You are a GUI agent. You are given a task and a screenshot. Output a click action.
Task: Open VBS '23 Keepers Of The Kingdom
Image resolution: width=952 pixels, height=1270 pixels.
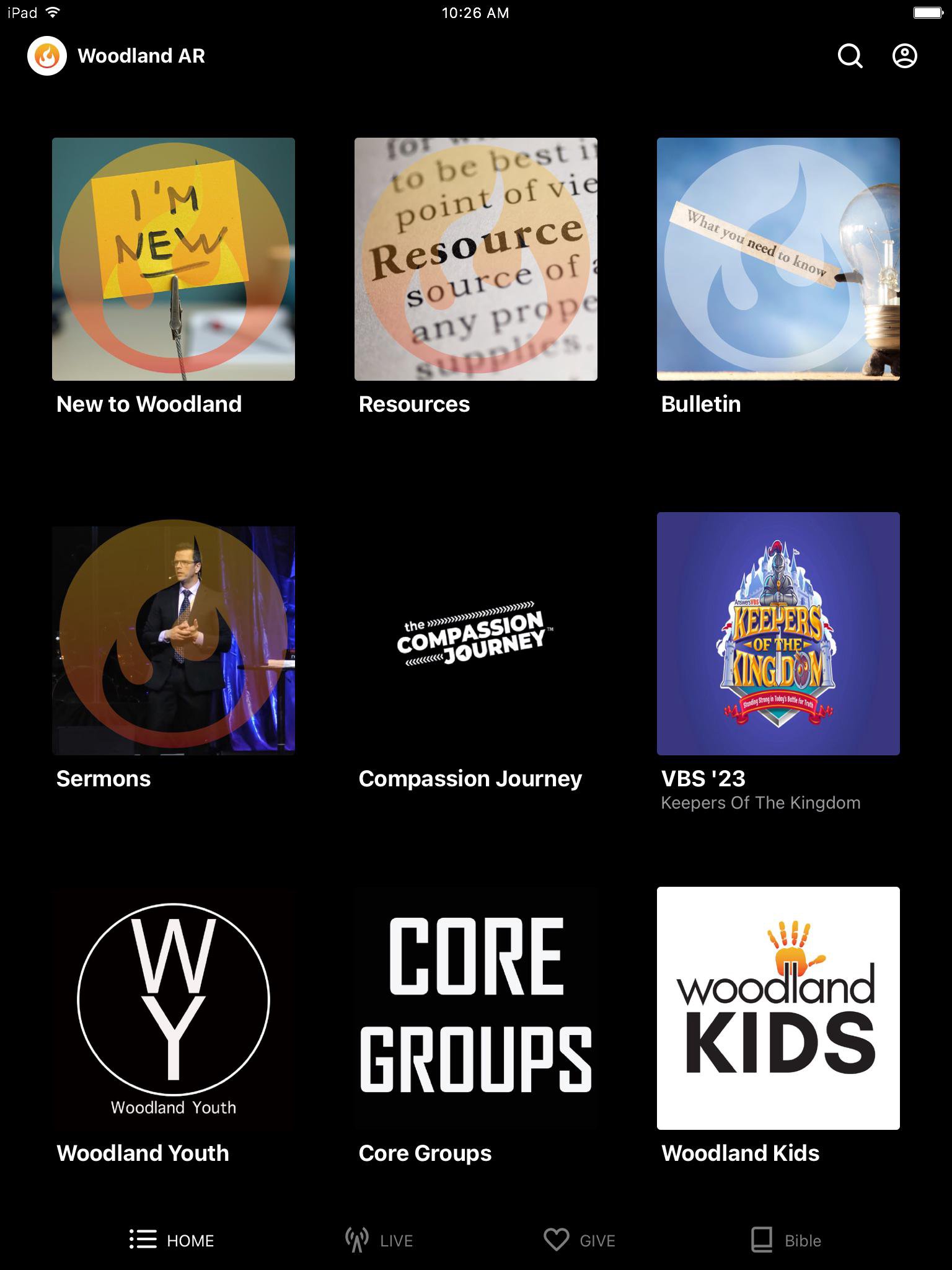[778, 634]
